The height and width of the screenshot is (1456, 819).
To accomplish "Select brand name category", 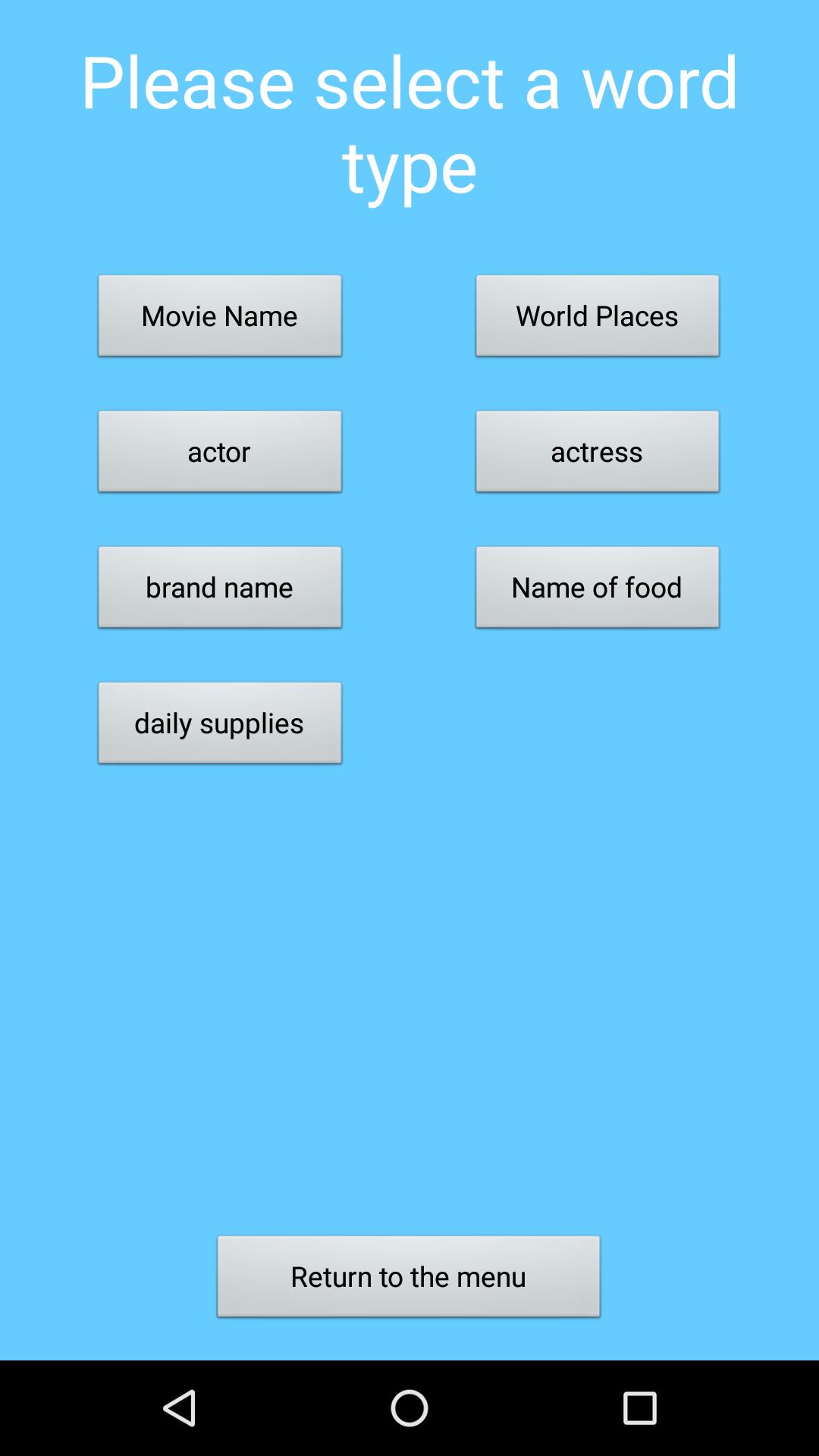I will [219, 587].
